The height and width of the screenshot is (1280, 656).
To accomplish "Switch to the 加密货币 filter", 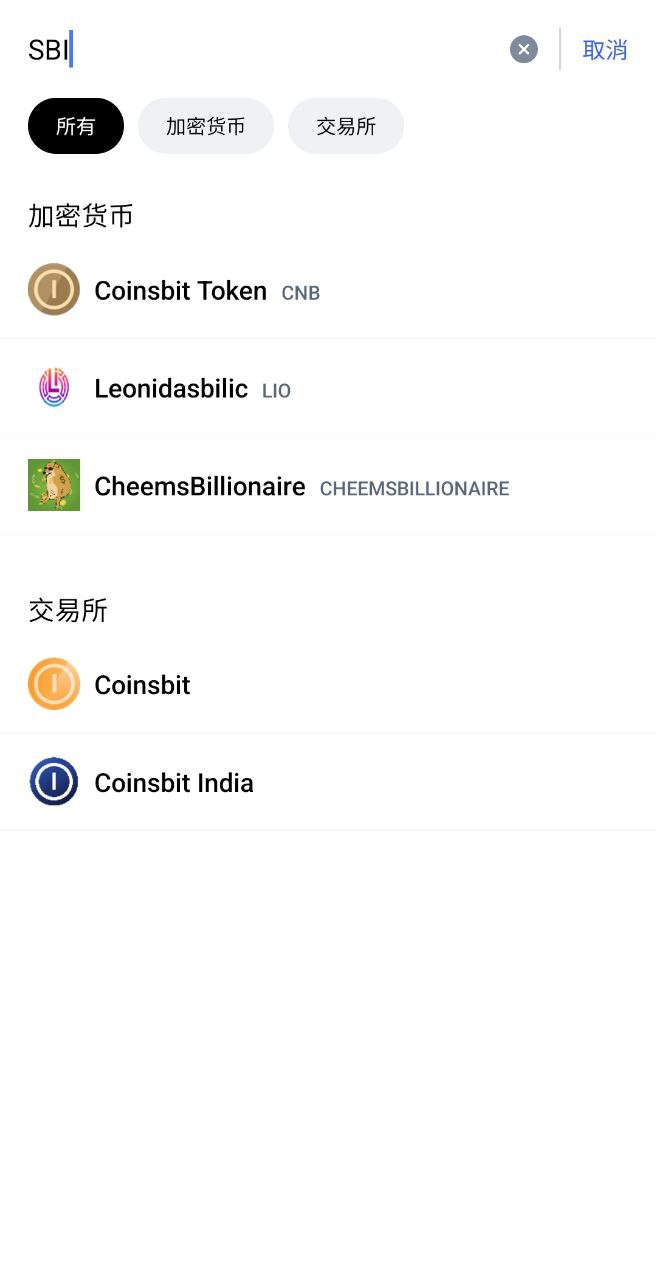I will [205, 126].
